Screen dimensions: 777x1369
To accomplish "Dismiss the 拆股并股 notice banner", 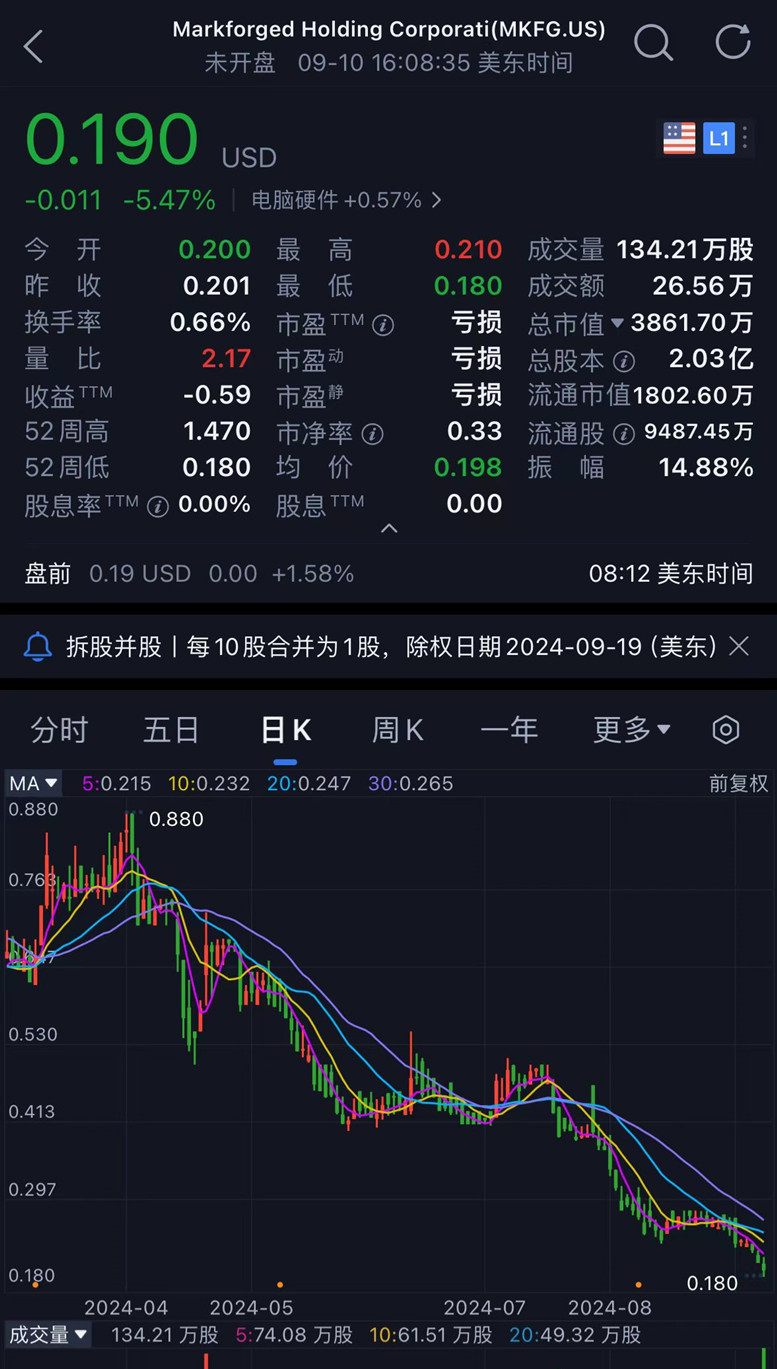I will [x=739, y=646].
